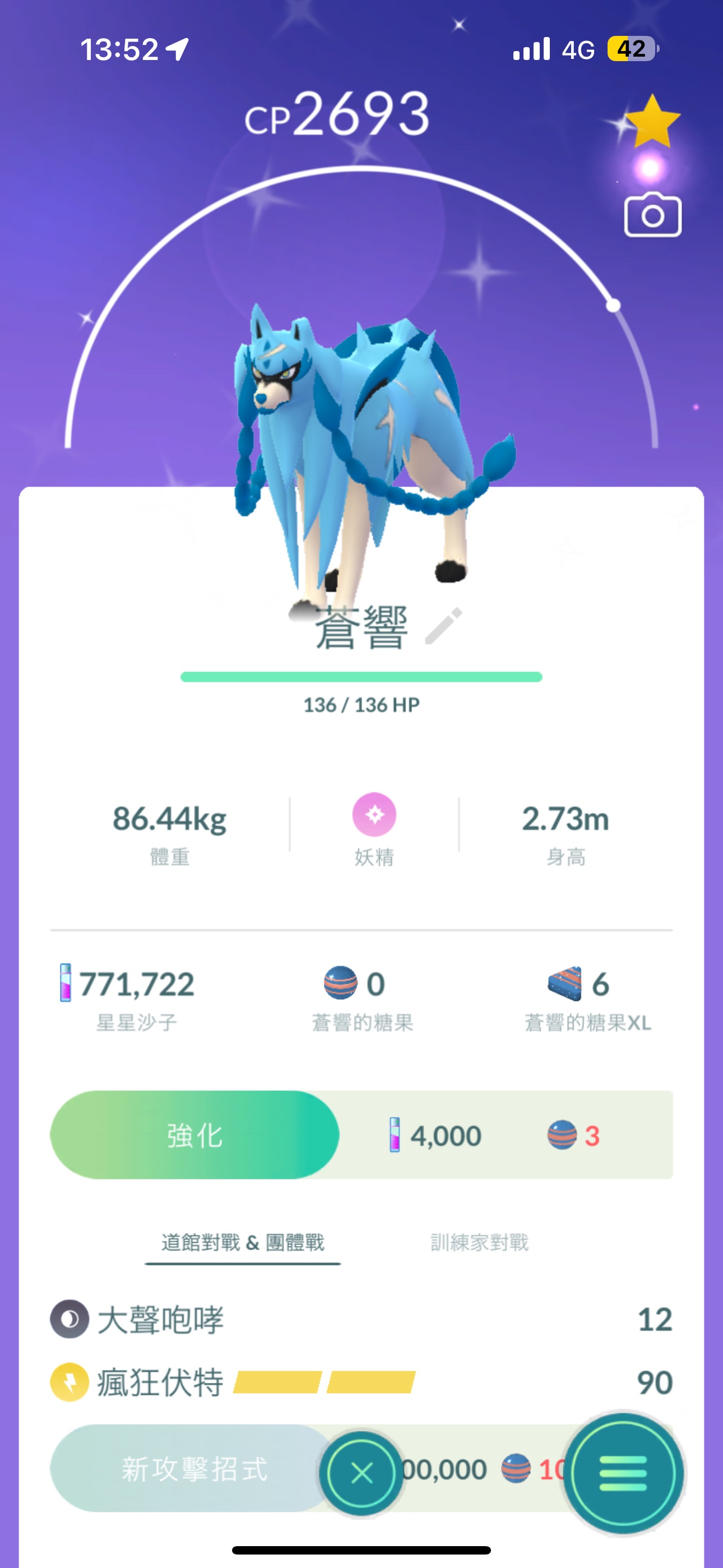This screenshot has height=1568, width=723.
Task: Edit the nickname 蒼響 with the pencil
Action: tap(444, 626)
